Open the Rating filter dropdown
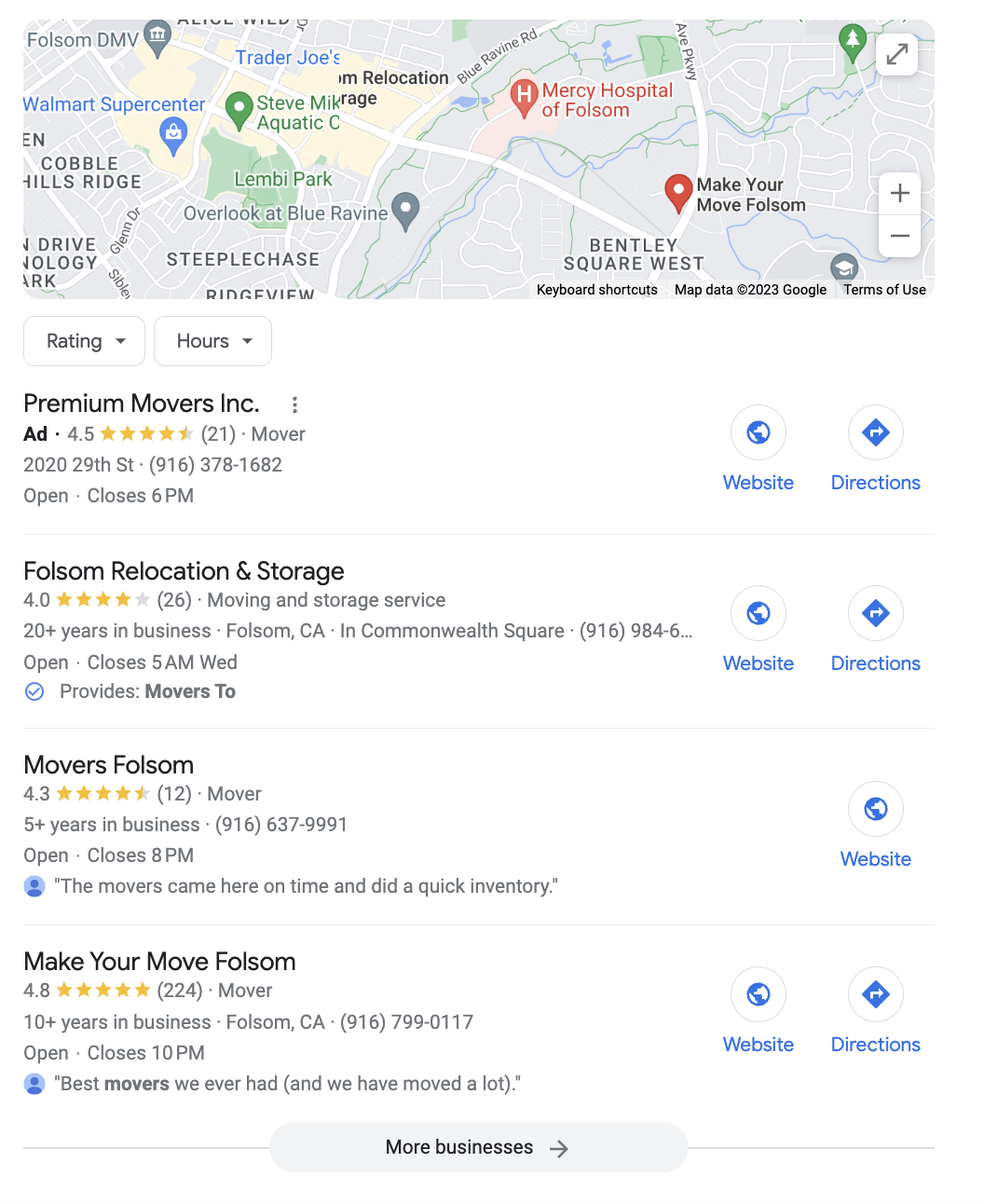 point(84,341)
